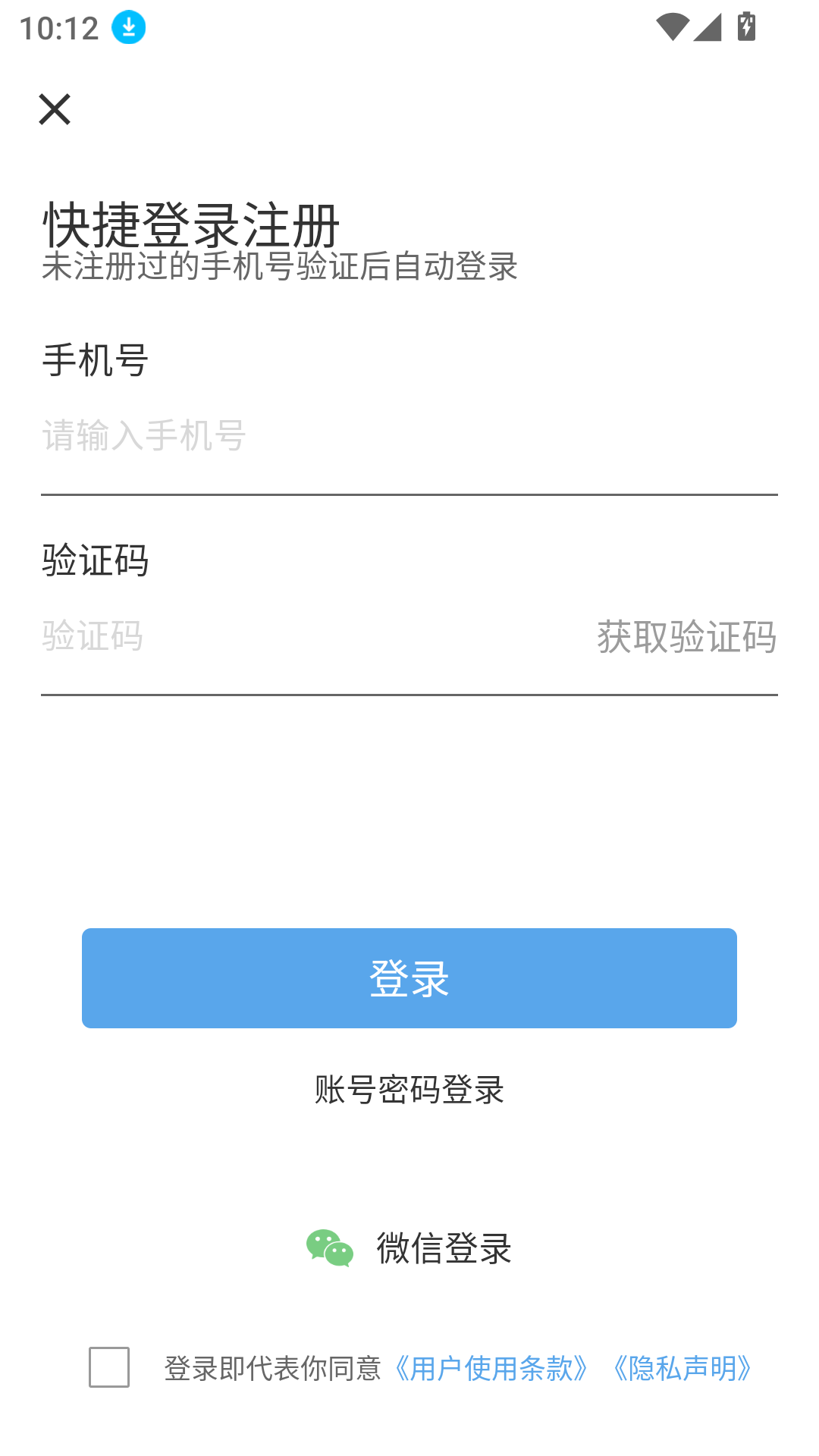This screenshot has height=1456, width=819.
Task: Tap the 微信登录 label text
Action: [x=444, y=1247]
